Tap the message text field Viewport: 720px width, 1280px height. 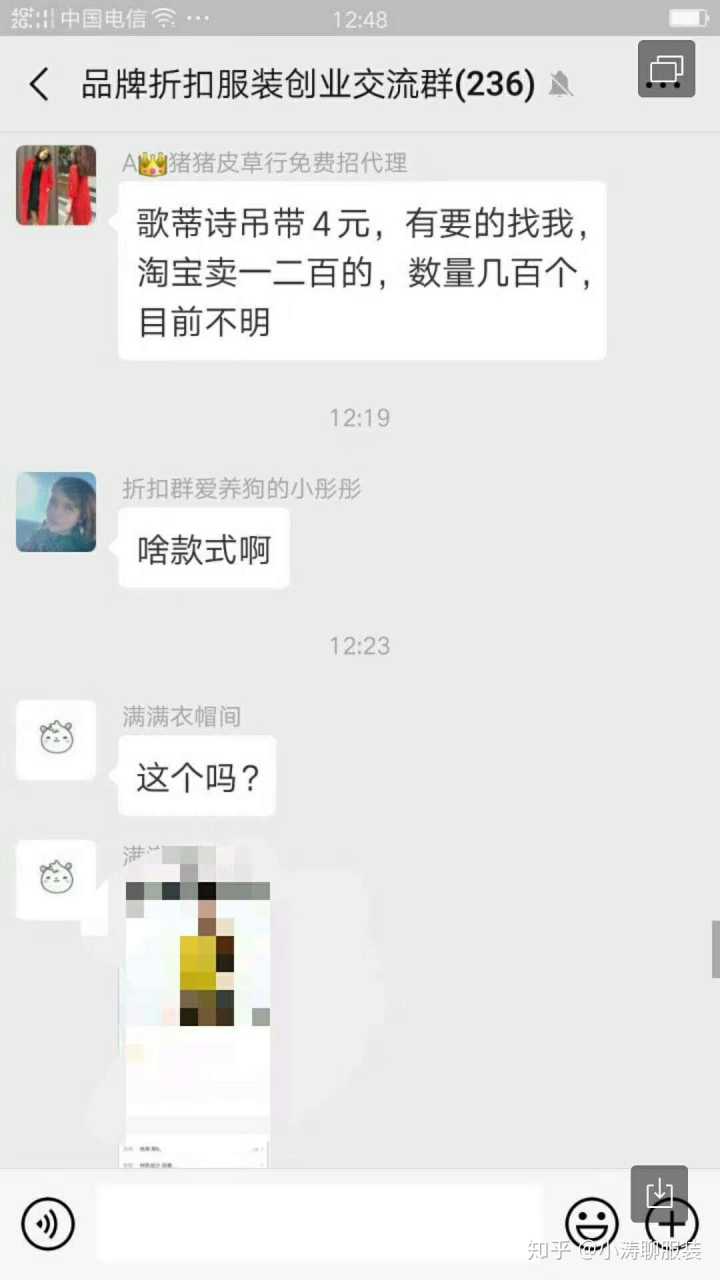[x=320, y=1222]
